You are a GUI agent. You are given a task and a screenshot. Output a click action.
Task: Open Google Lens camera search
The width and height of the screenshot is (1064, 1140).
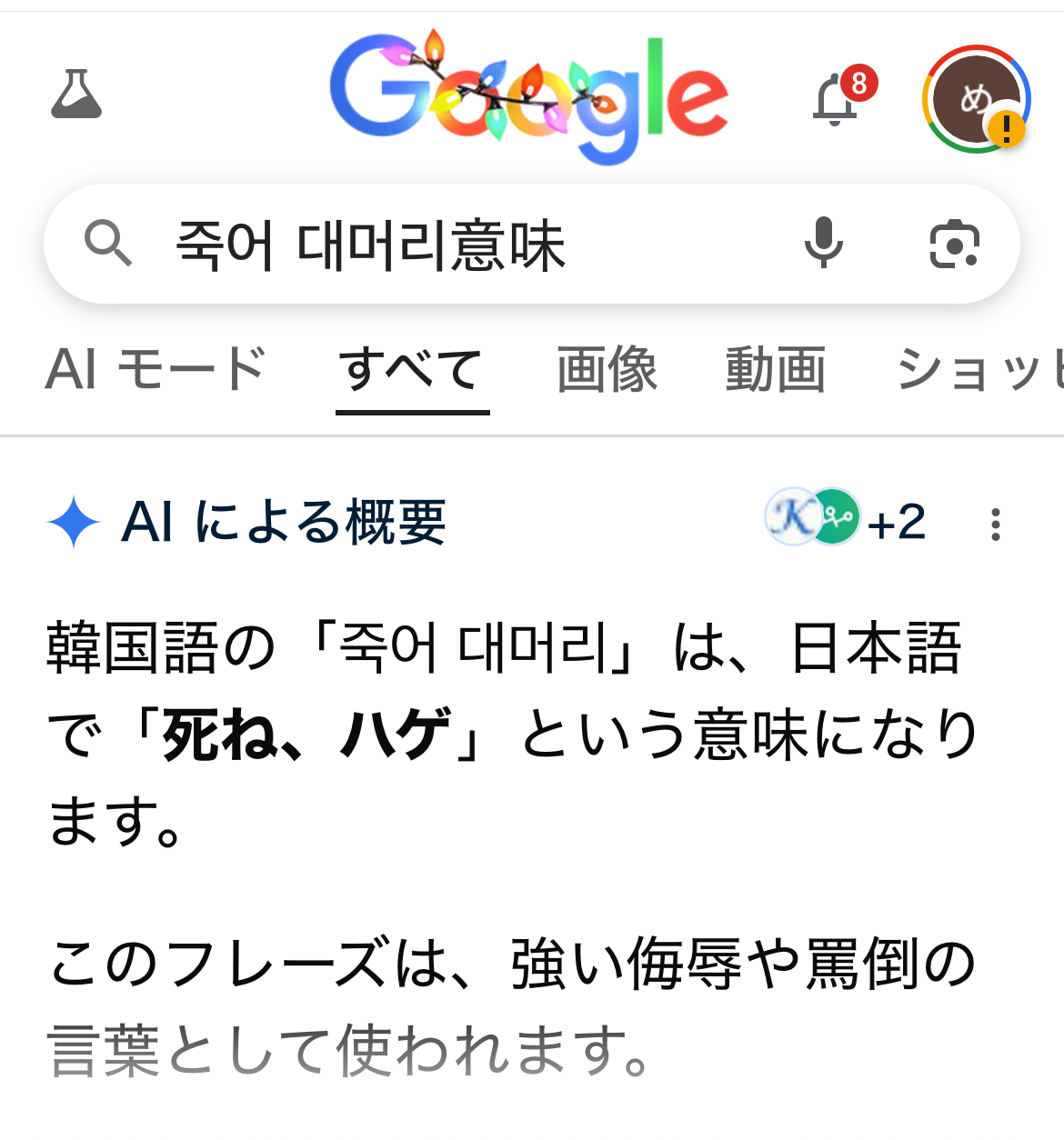(954, 244)
